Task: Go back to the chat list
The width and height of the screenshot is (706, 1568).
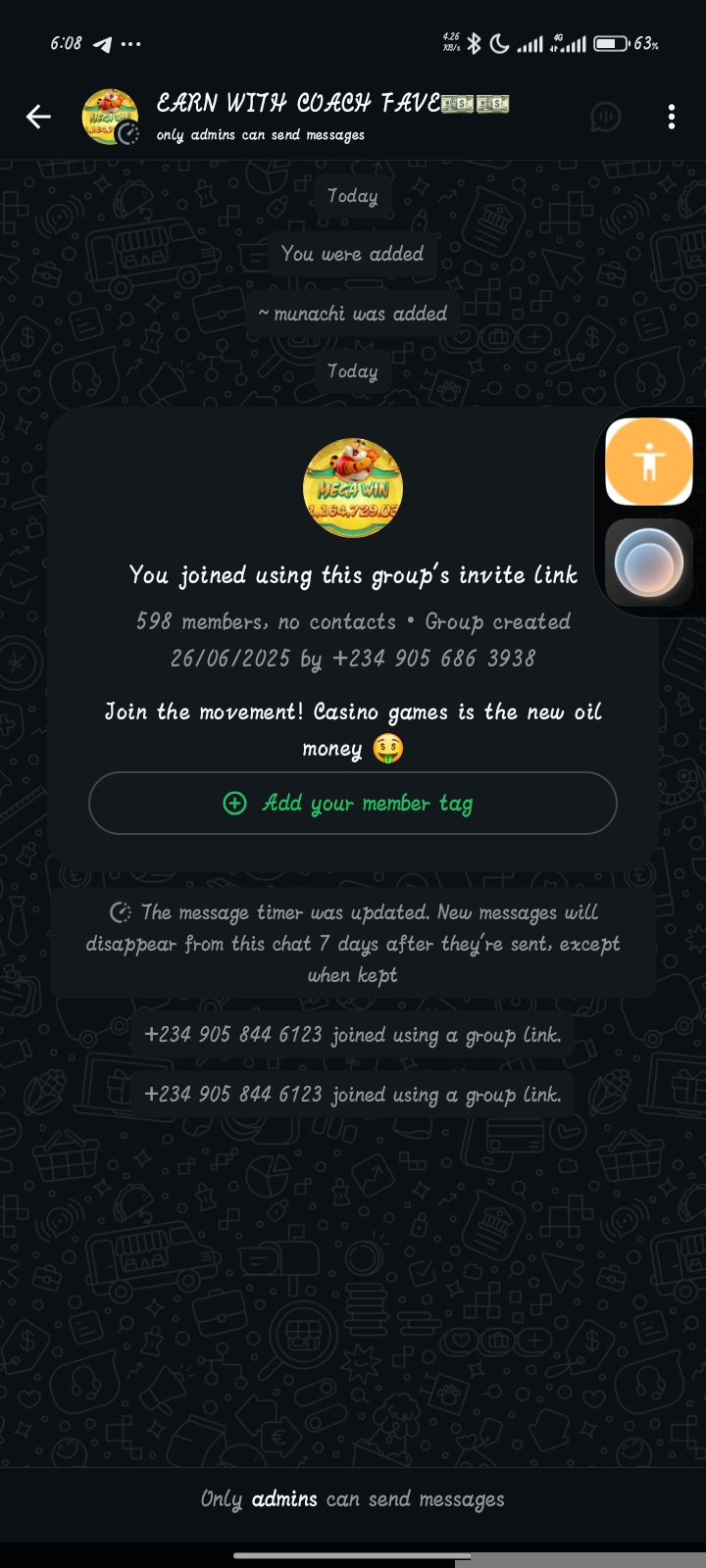Action: pyautogui.click(x=38, y=118)
